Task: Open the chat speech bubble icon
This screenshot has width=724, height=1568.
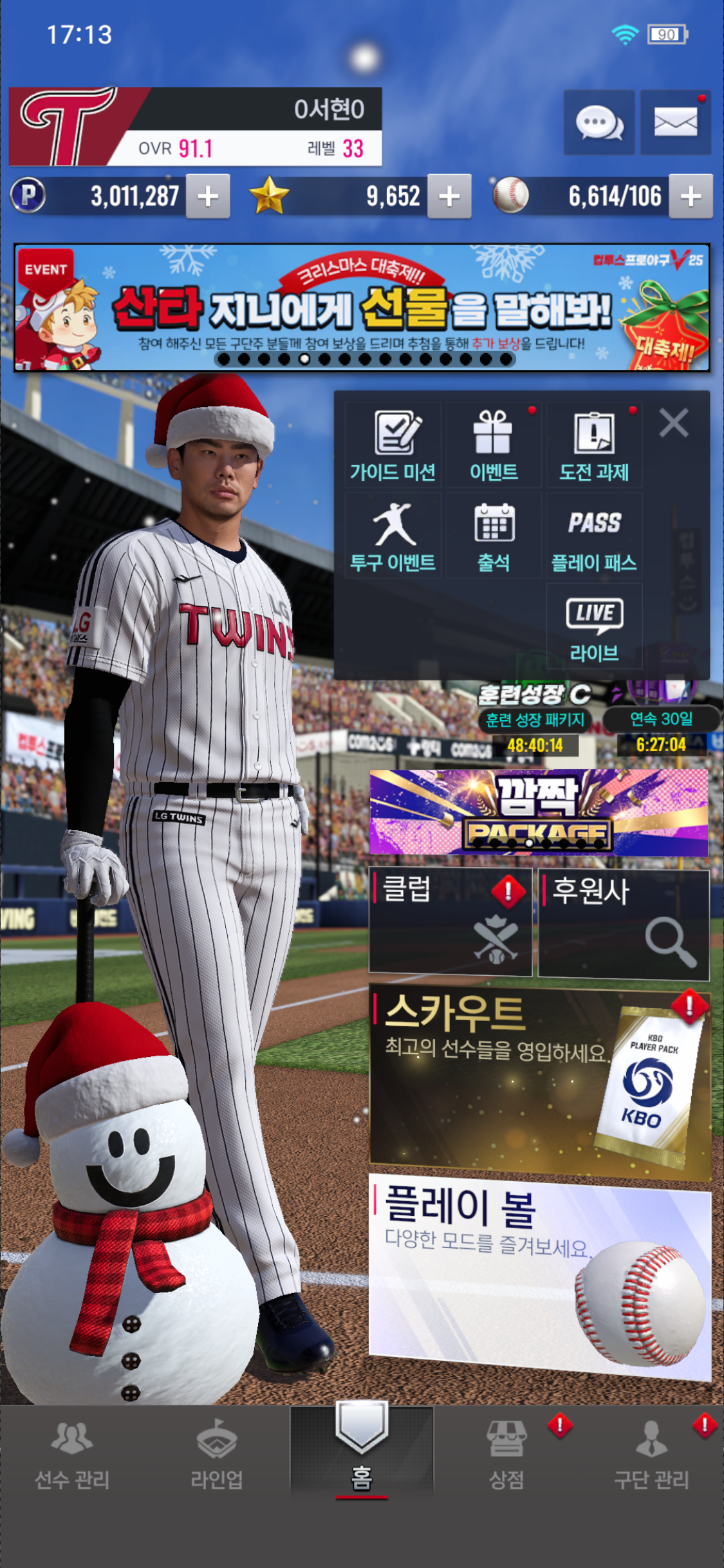Action: pyautogui.click(x=599, y=122)
